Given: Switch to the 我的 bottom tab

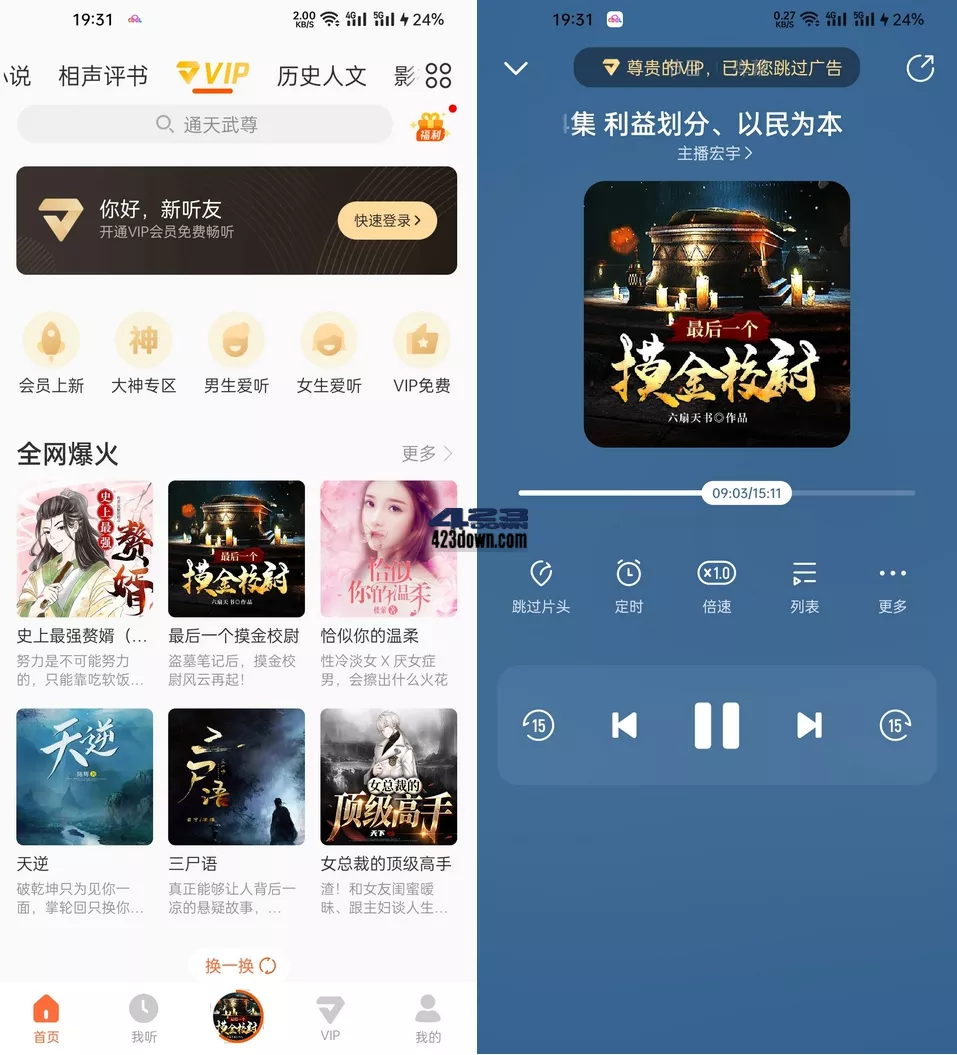Looking at the screenshot, I should pos(428,1018).
